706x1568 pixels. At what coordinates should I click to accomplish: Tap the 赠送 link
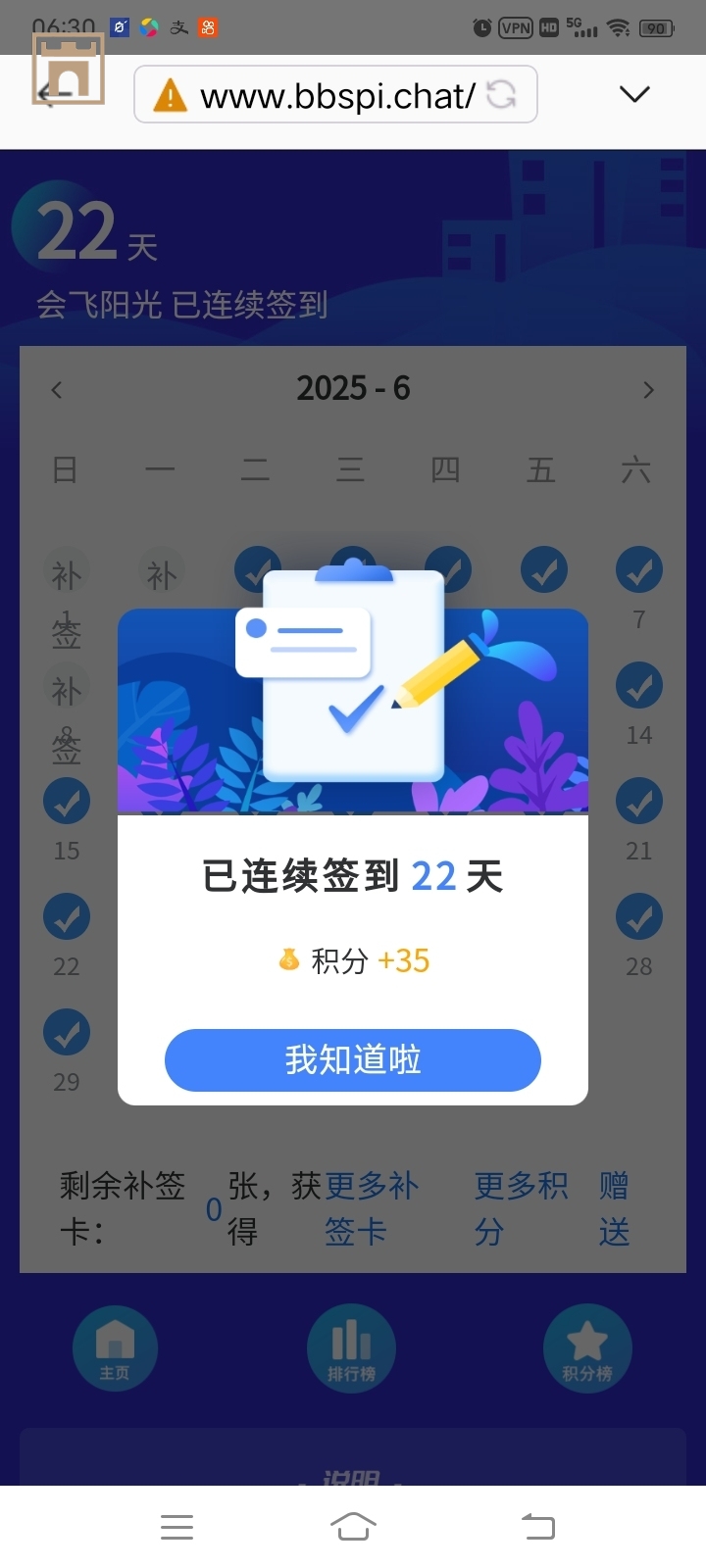pos(615,1208)
